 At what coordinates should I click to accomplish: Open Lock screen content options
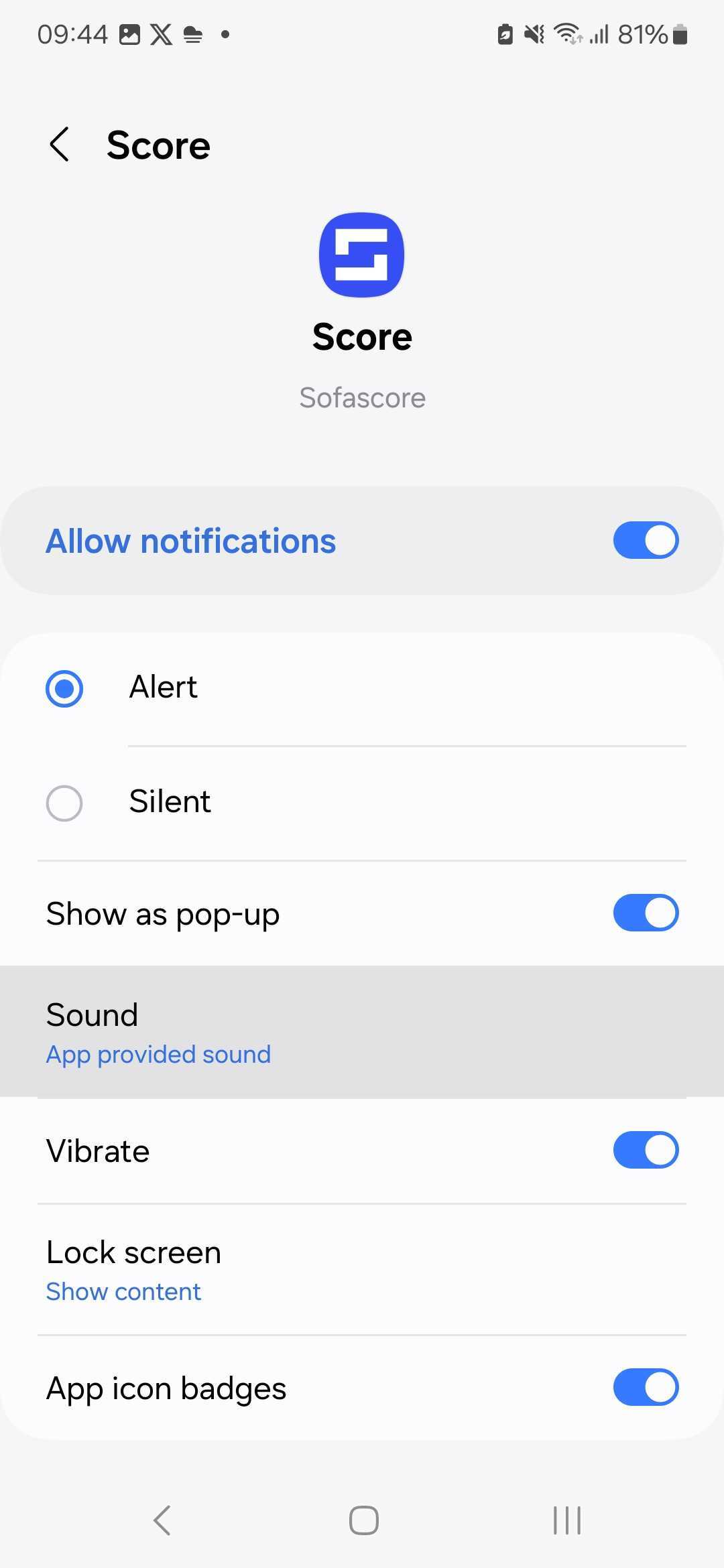[x=362, y=1270]
